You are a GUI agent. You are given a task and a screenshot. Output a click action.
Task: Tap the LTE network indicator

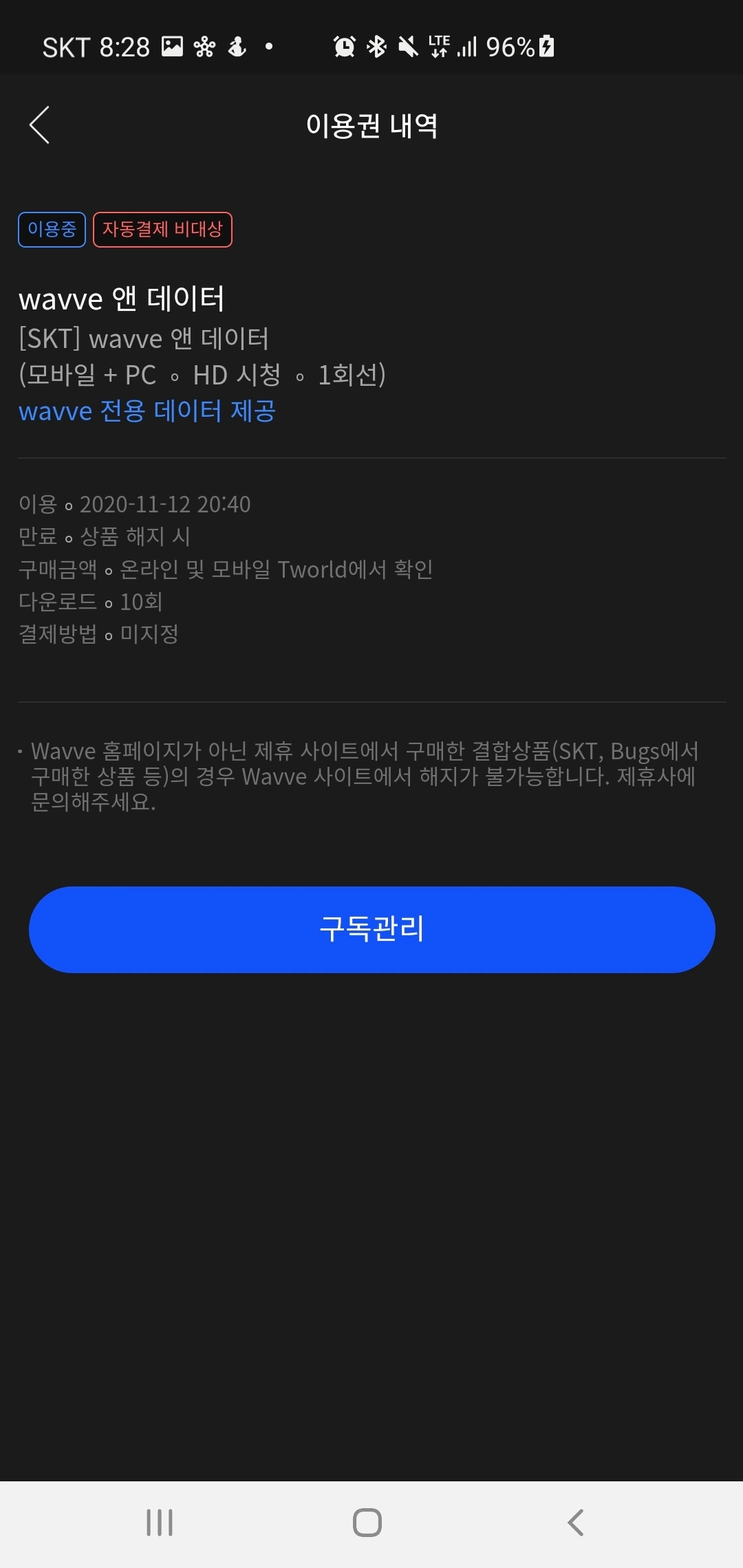click(439, 45)
